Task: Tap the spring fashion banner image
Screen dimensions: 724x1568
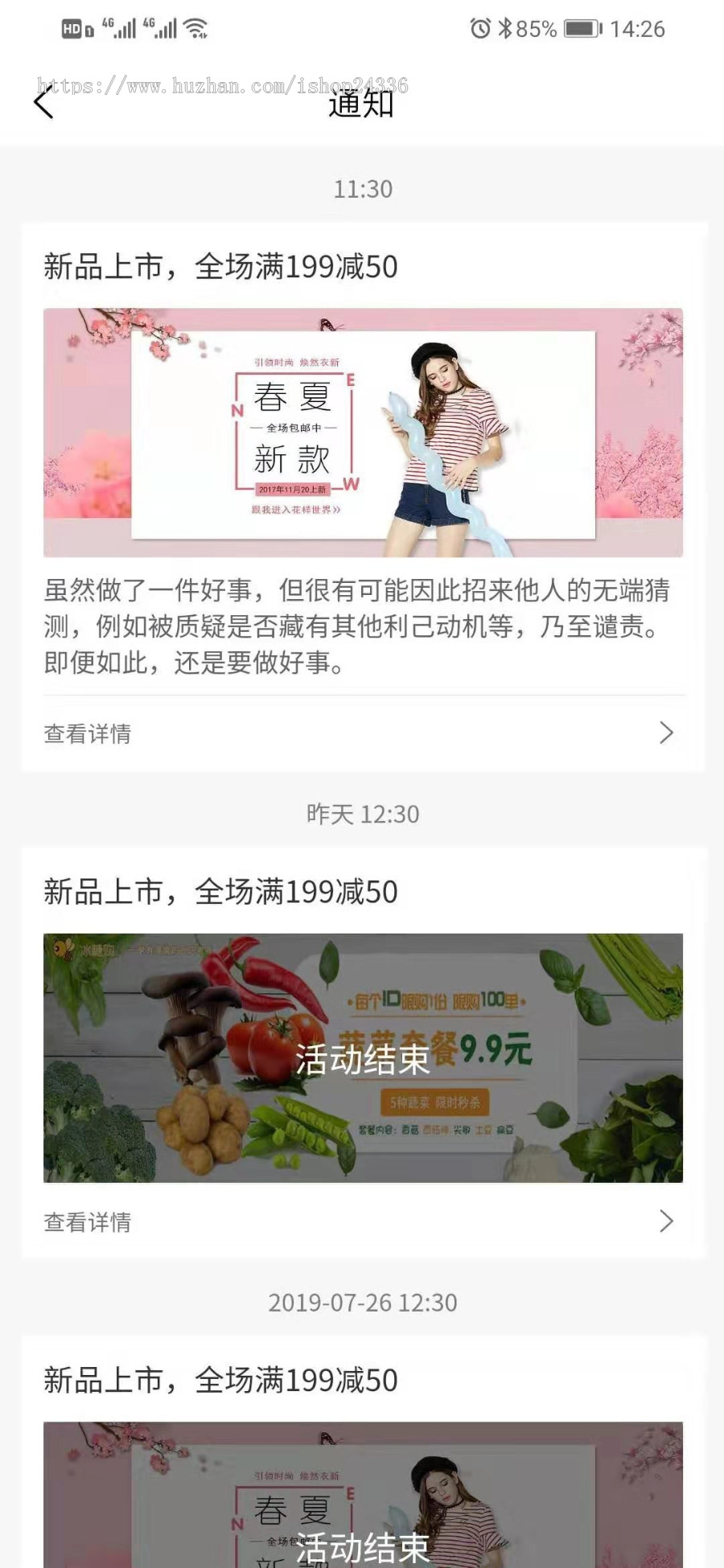Action: click(x=362, y=430)
